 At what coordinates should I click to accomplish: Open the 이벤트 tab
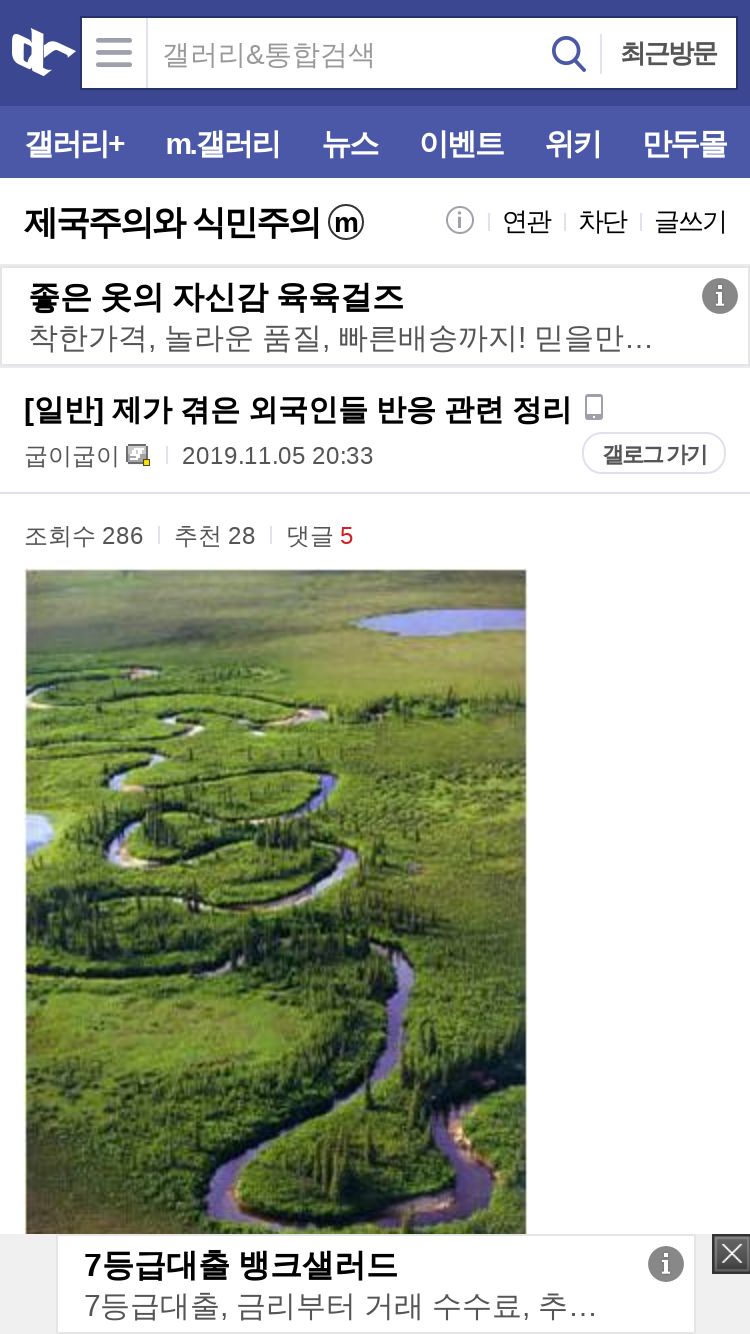click(x=461, y=143)
